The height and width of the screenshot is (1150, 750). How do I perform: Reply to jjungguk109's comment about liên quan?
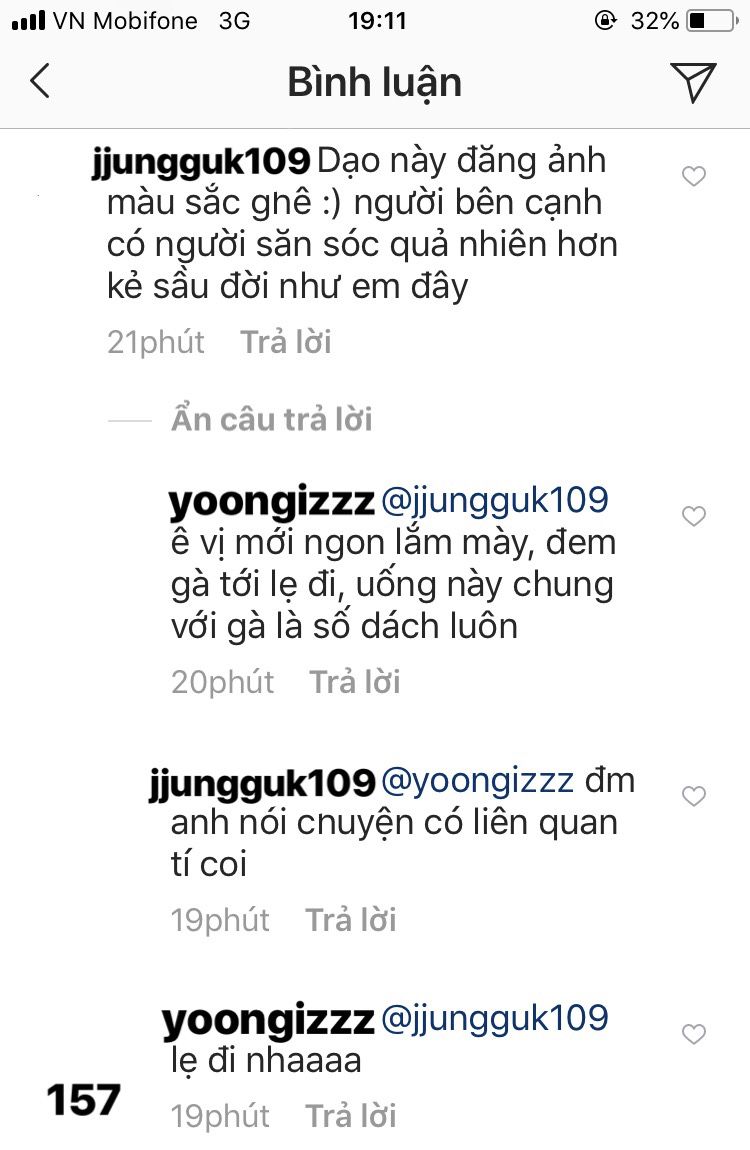350,920
